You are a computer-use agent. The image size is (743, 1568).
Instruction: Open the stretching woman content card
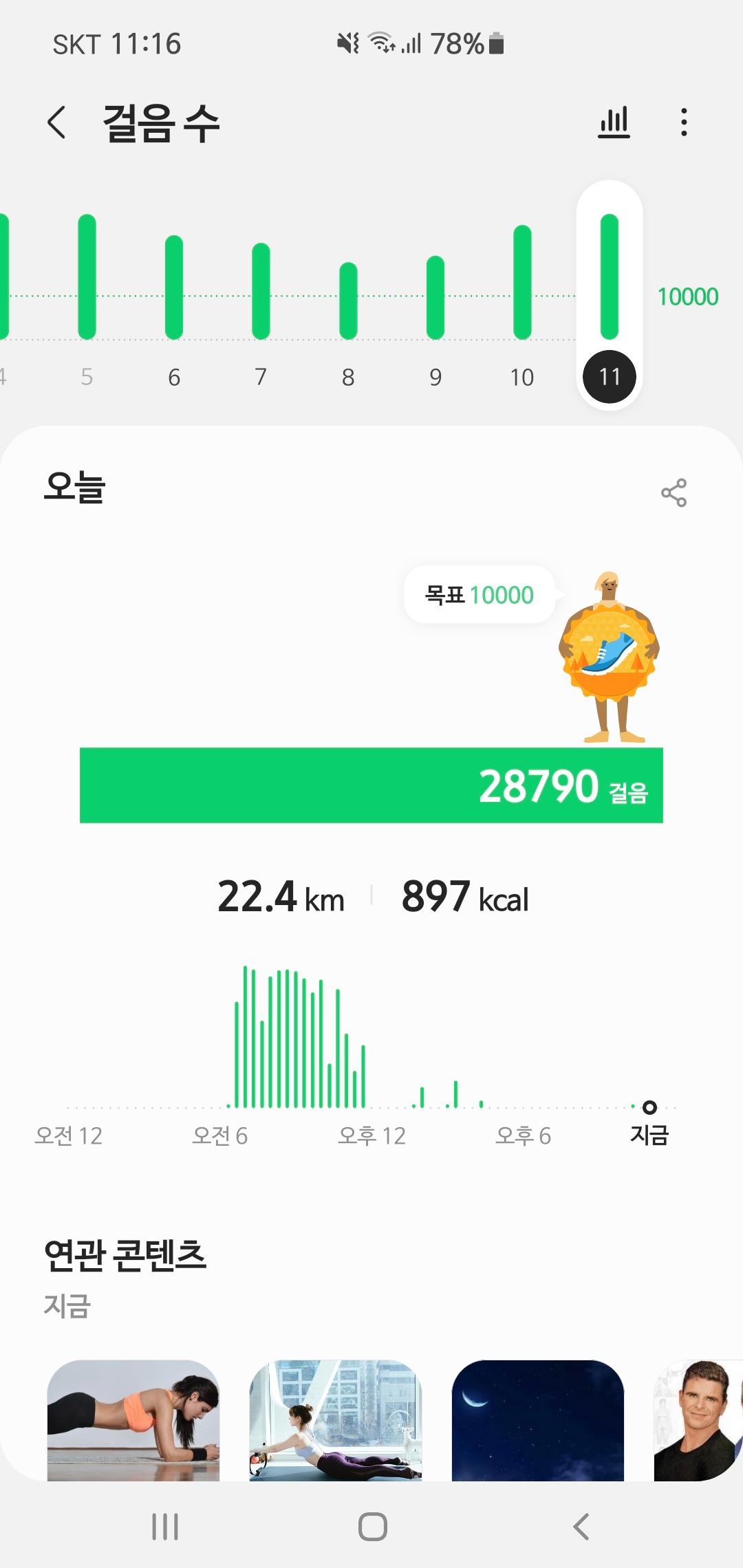tap(335, 1419)
